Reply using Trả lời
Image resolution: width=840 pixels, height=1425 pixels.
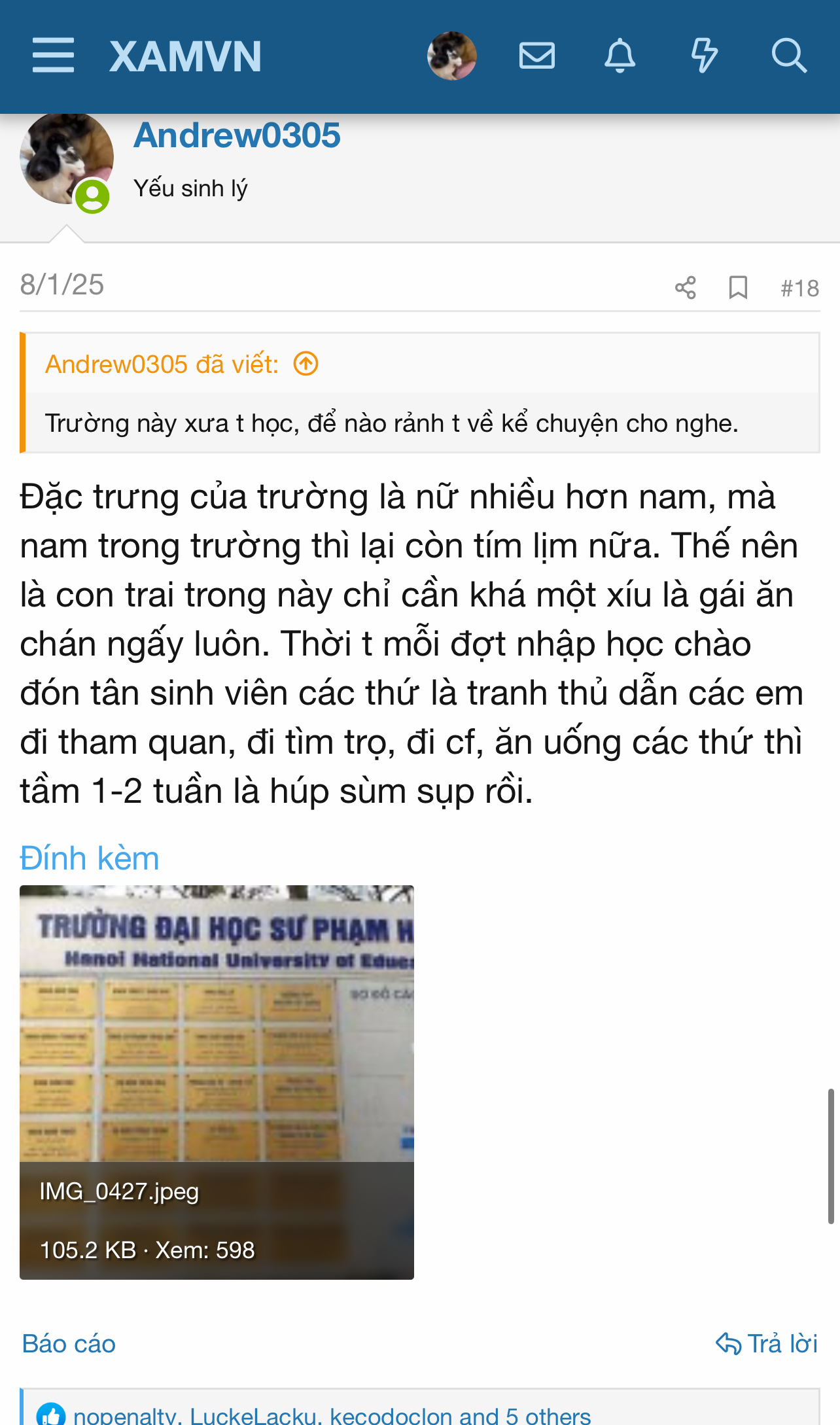pyautogui.click(x=767, y=1344)
